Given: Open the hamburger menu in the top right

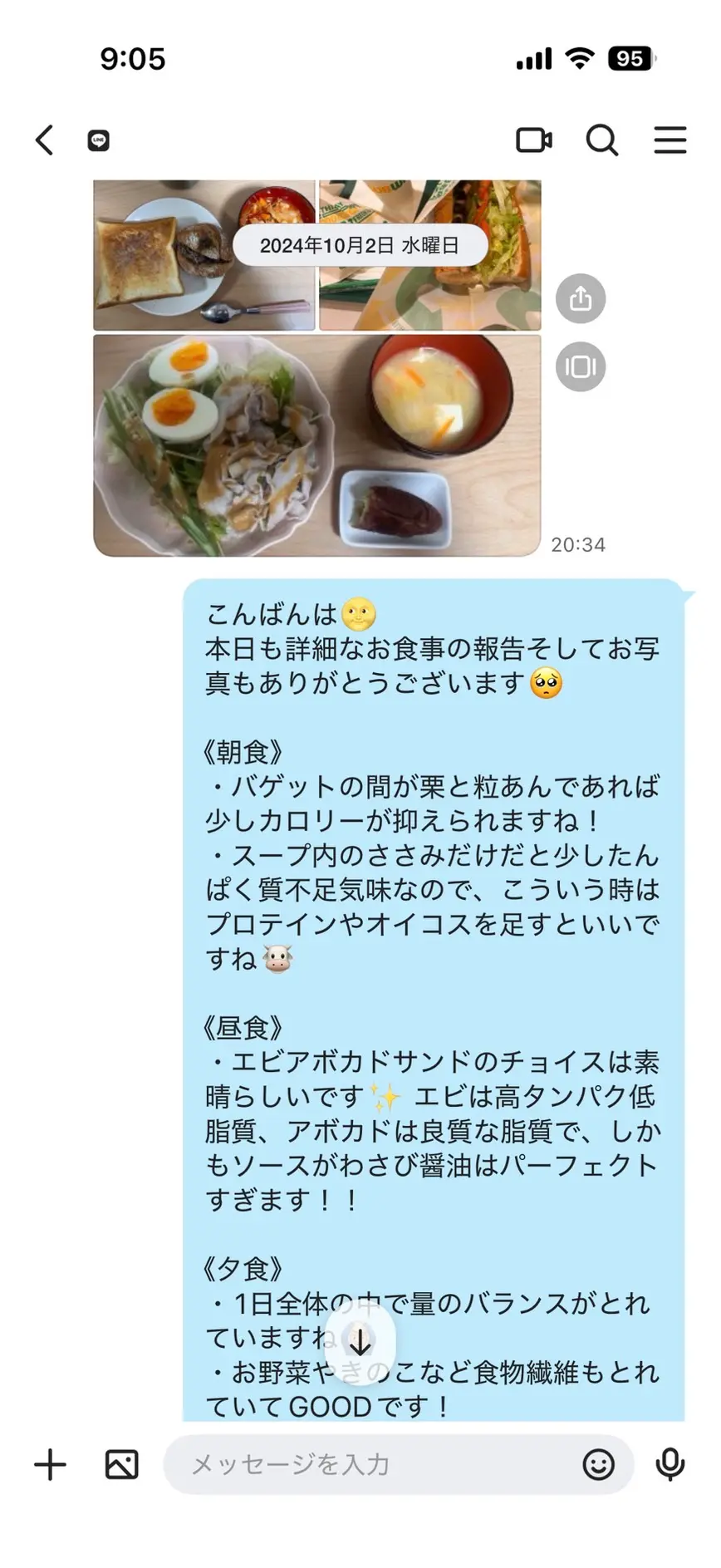Looking at the screenshot, I should [x=670, y=140].
